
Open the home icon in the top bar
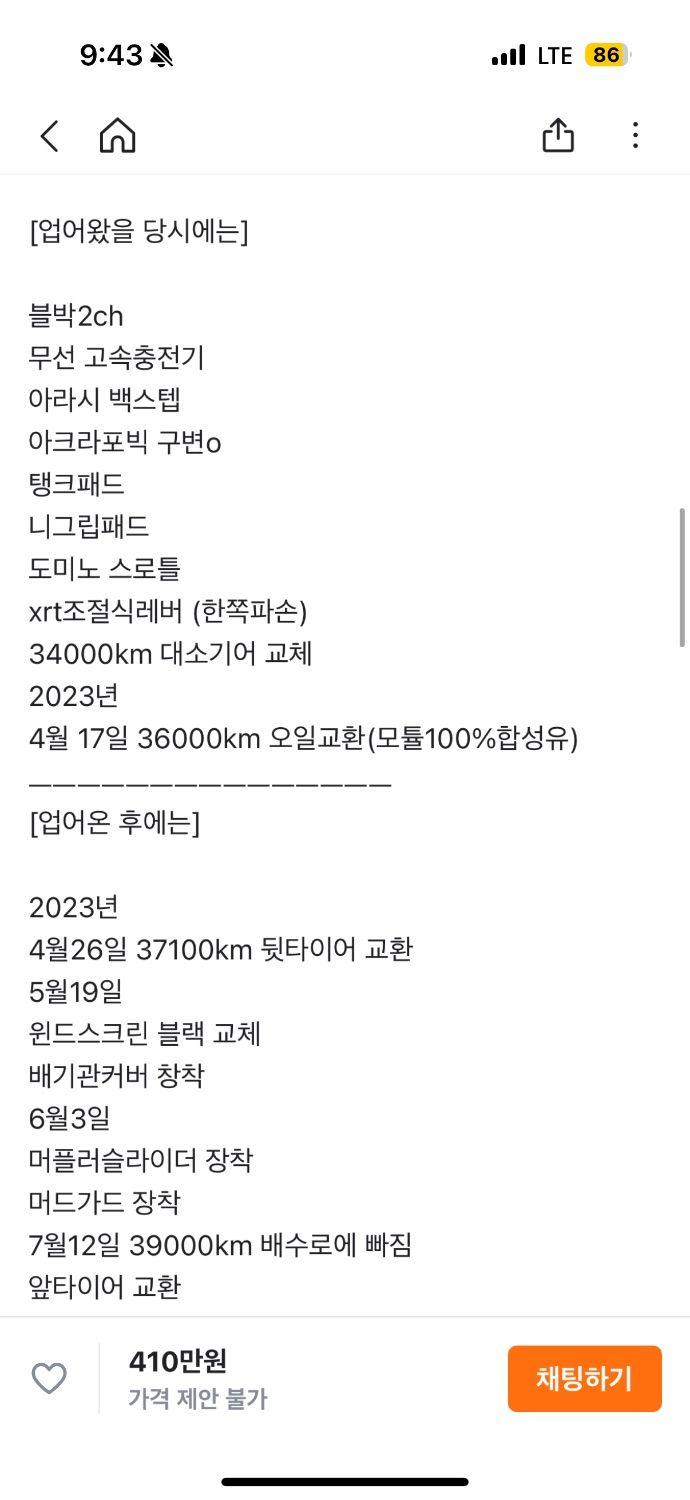[x=117, y=135]
